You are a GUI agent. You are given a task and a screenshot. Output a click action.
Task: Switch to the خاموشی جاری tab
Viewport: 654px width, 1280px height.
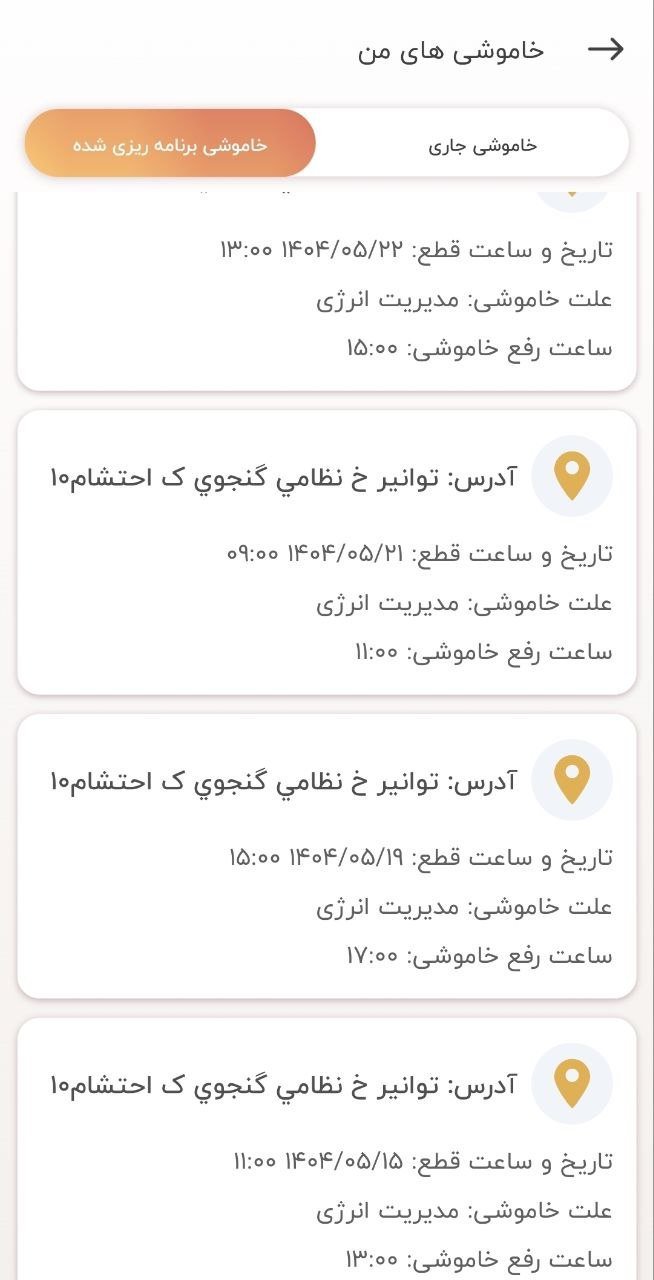click(x=482, y=145)
